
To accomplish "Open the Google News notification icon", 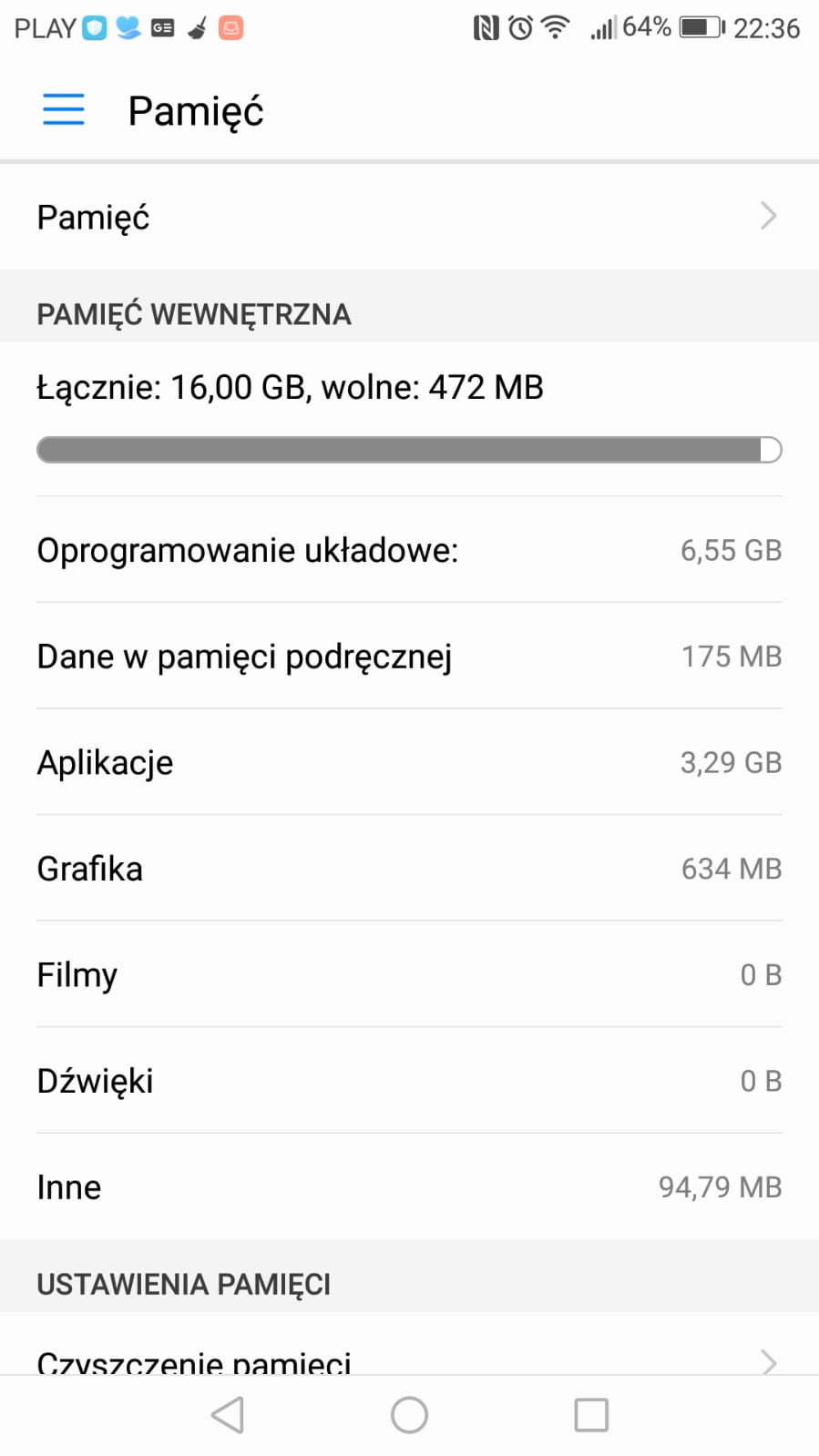I will [x=162, y=27].
